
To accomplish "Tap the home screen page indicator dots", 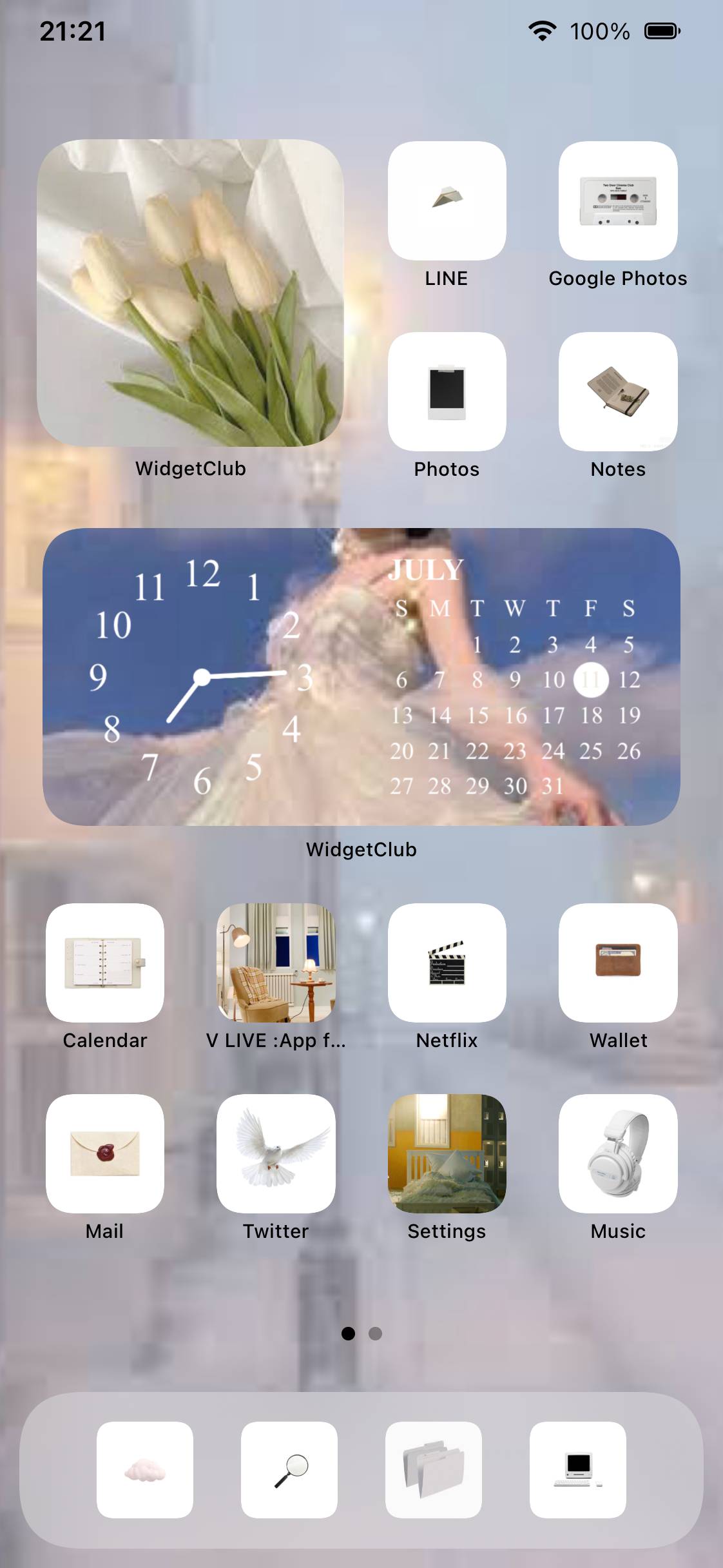I will pos(361,1333).
